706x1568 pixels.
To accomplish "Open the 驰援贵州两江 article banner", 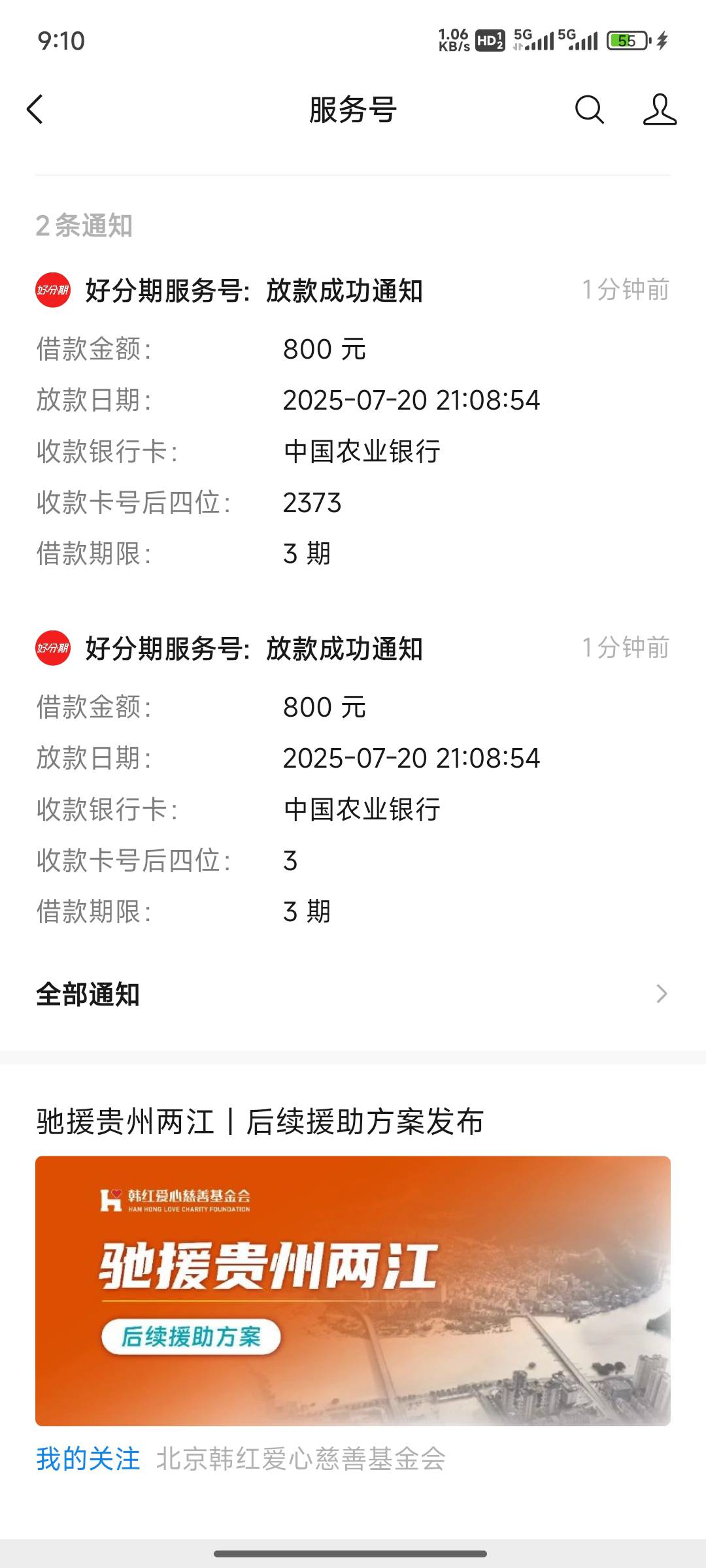I will [x=353, y=1291].
